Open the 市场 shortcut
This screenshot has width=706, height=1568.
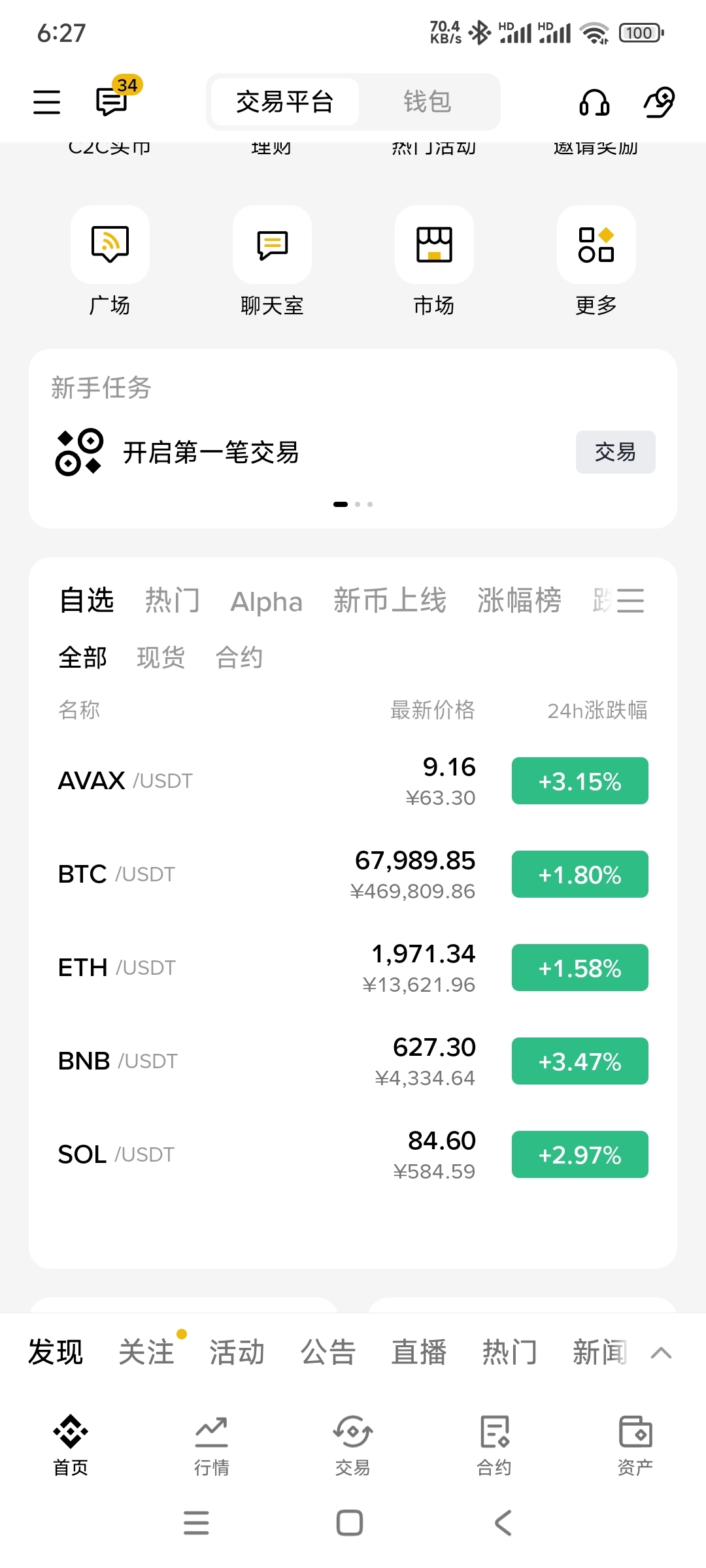(x=434, y=261)
